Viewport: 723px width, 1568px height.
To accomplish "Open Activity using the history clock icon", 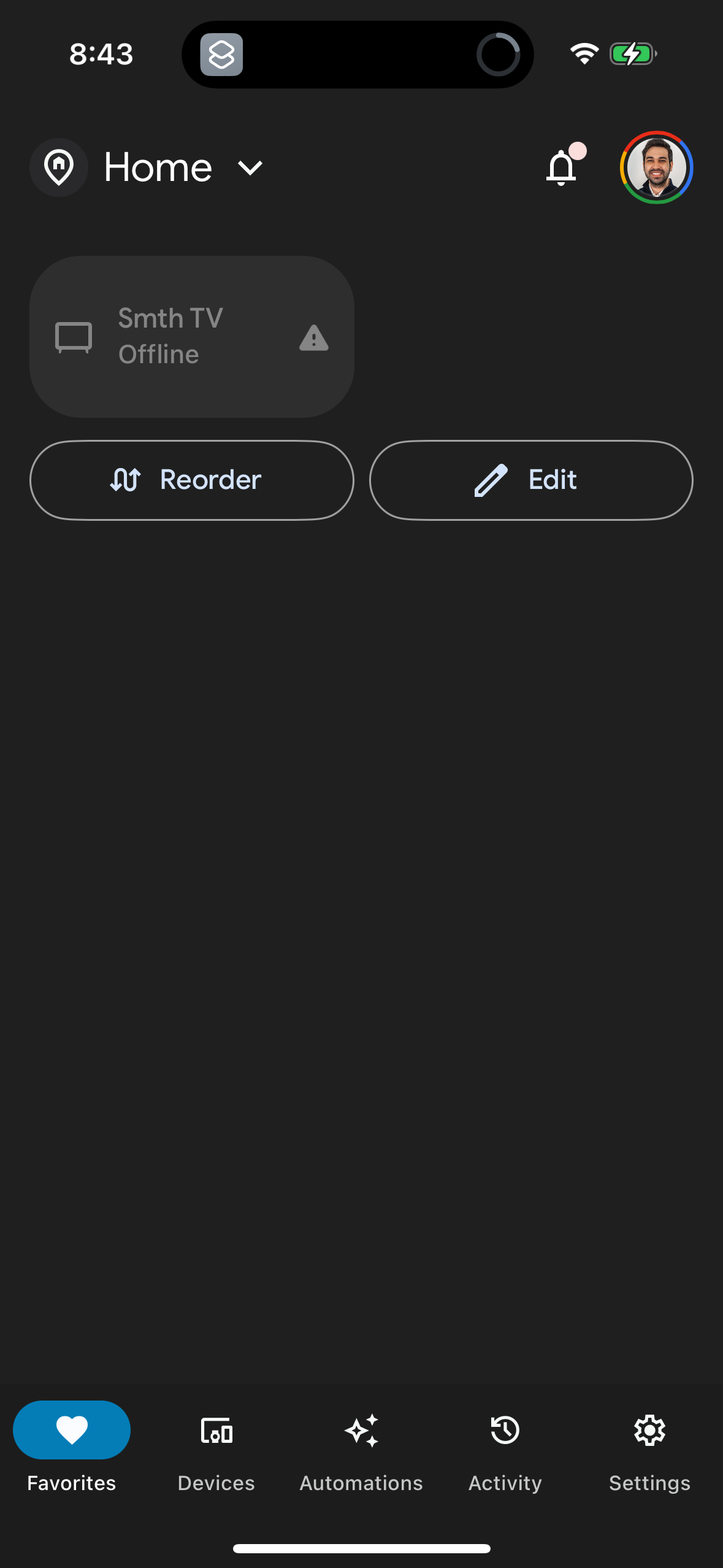I will [504, 1430].
